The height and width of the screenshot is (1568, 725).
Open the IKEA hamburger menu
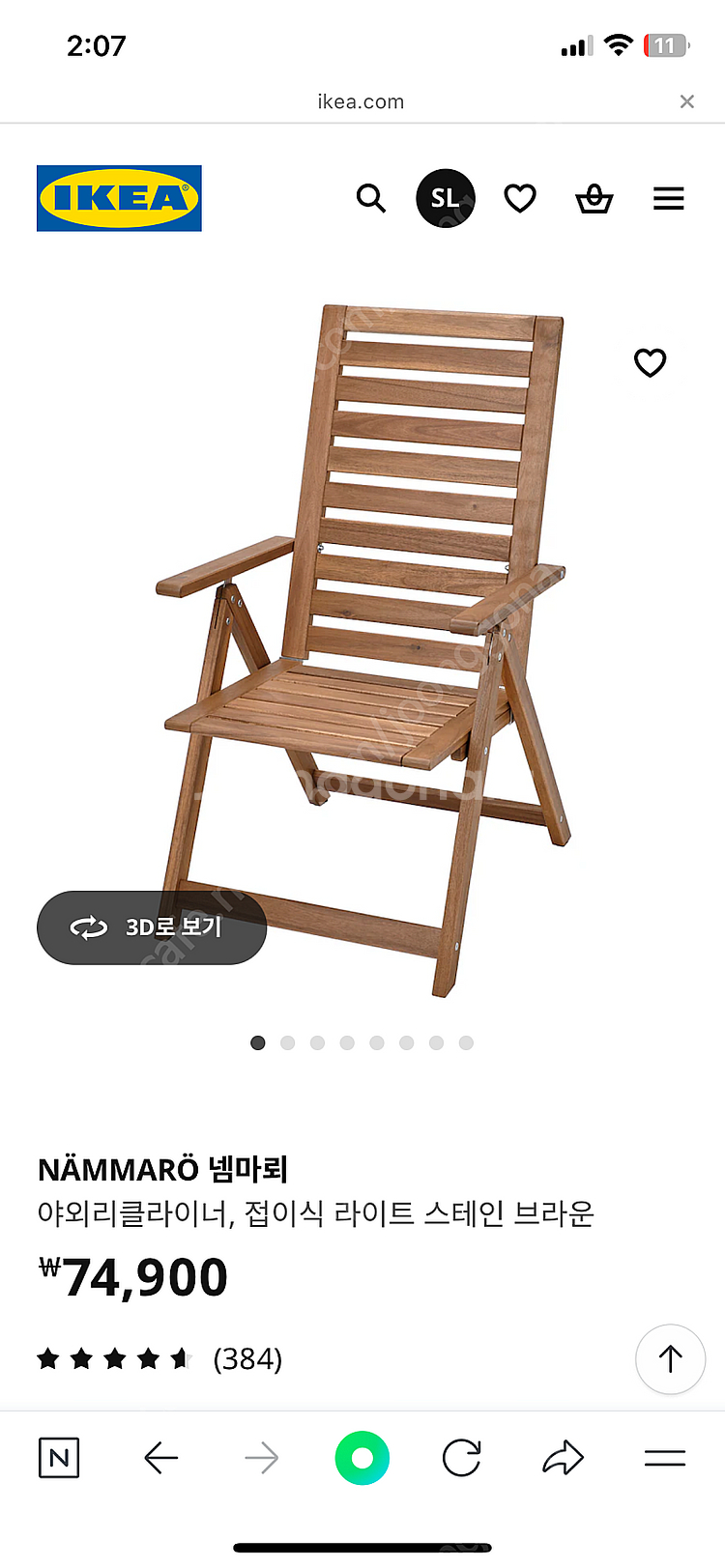[668, 199]
